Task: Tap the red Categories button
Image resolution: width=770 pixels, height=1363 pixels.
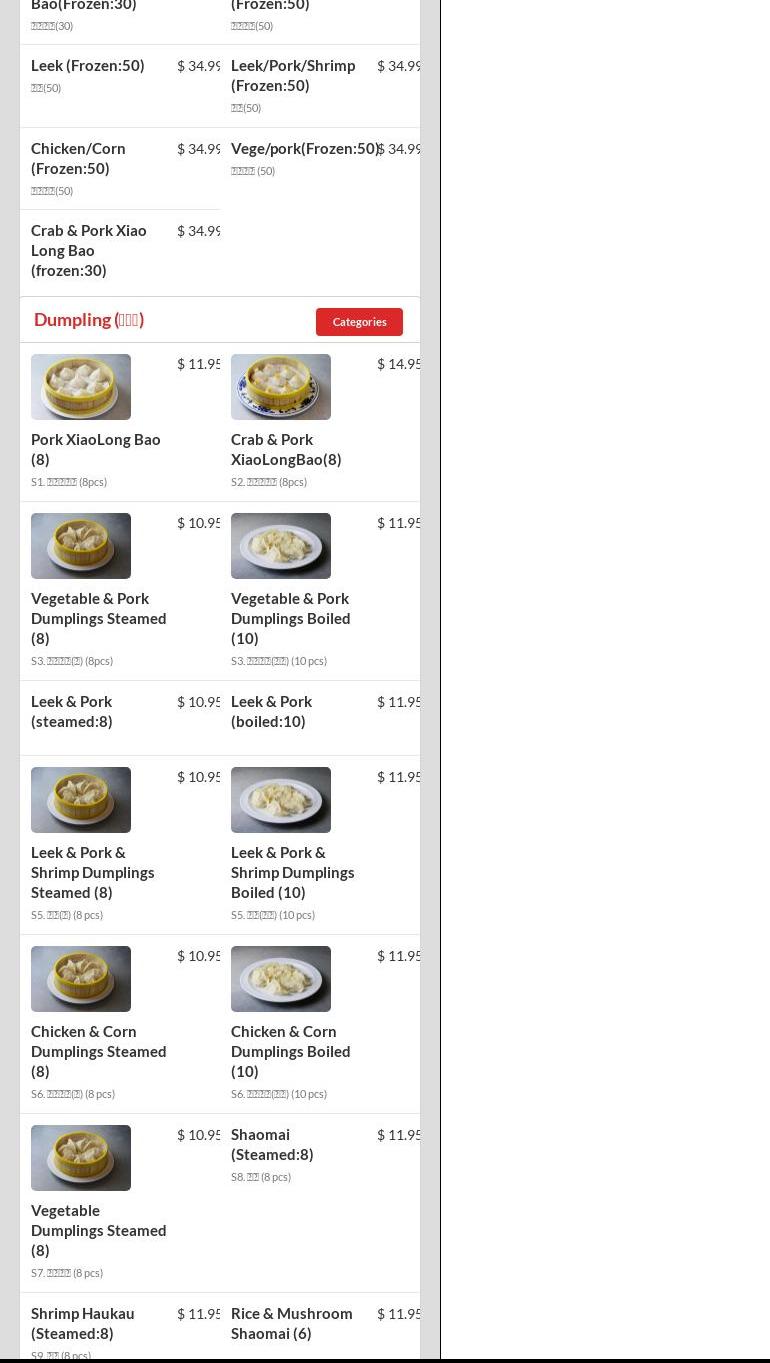Action: pyautogui.click(x=359, y=322)
